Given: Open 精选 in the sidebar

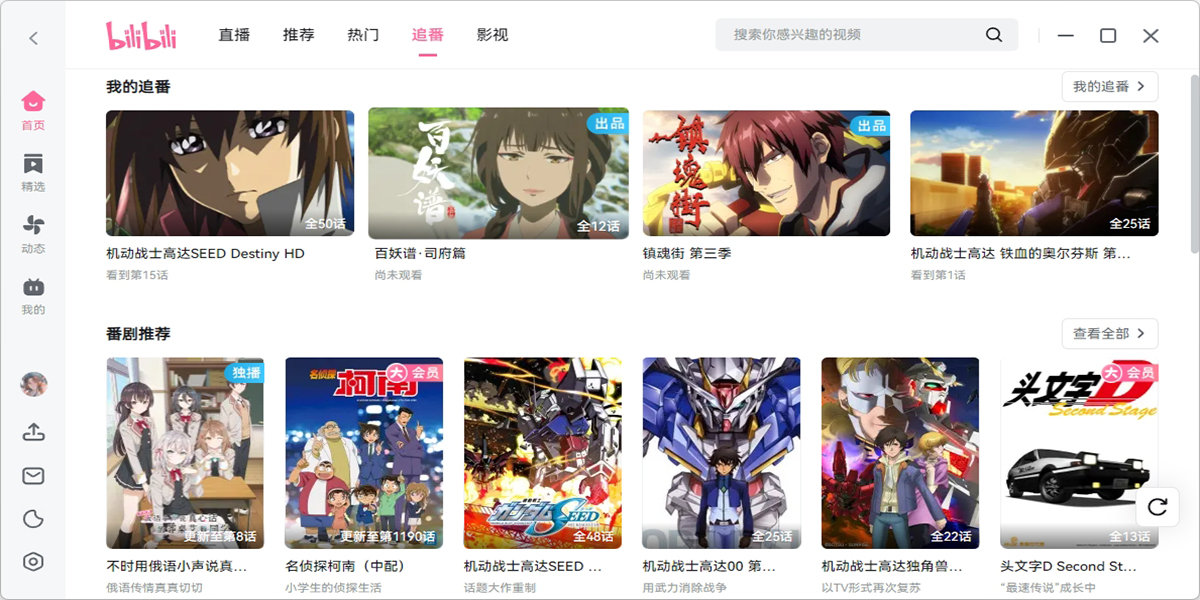Looking at the screenshot, I should point(33,172).
